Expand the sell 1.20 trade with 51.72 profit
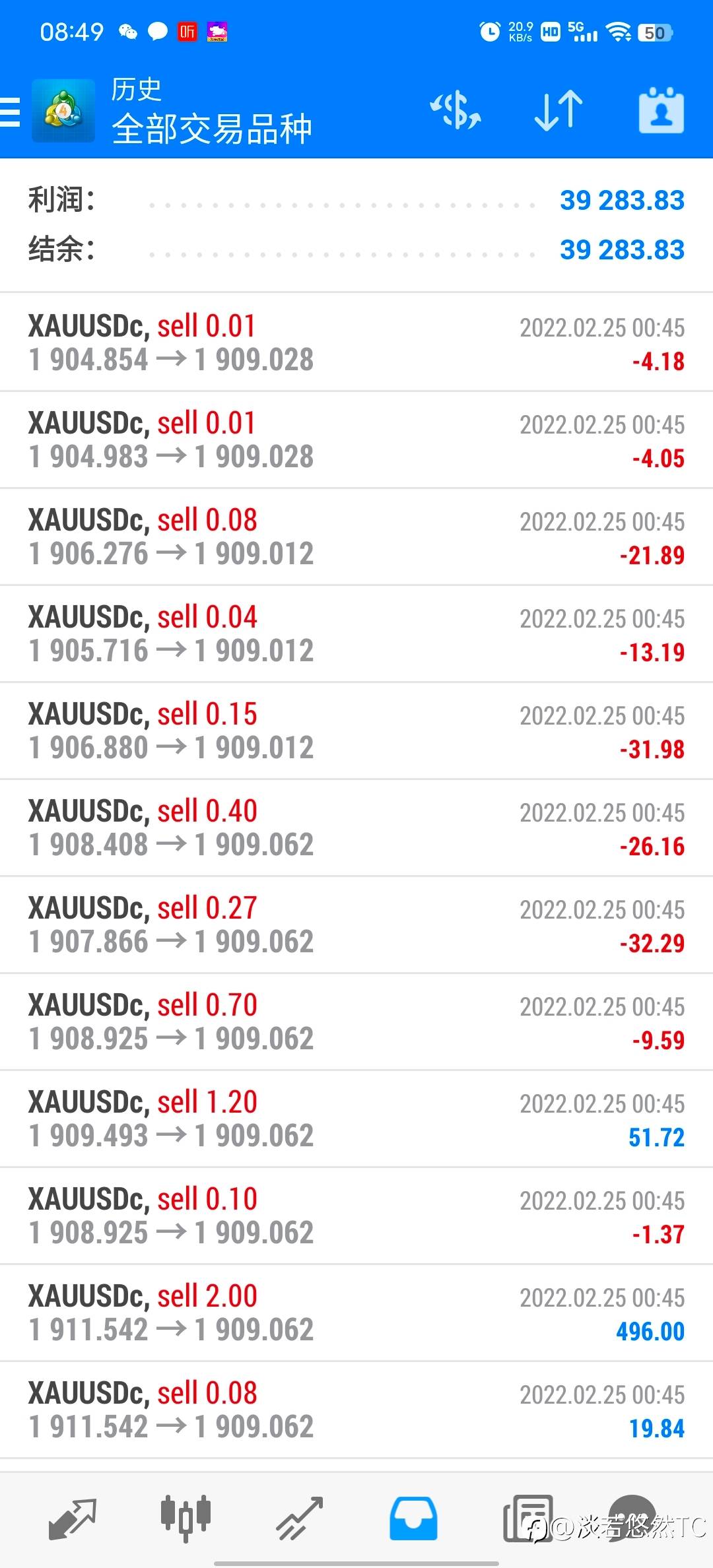 tap(356, 1119)
